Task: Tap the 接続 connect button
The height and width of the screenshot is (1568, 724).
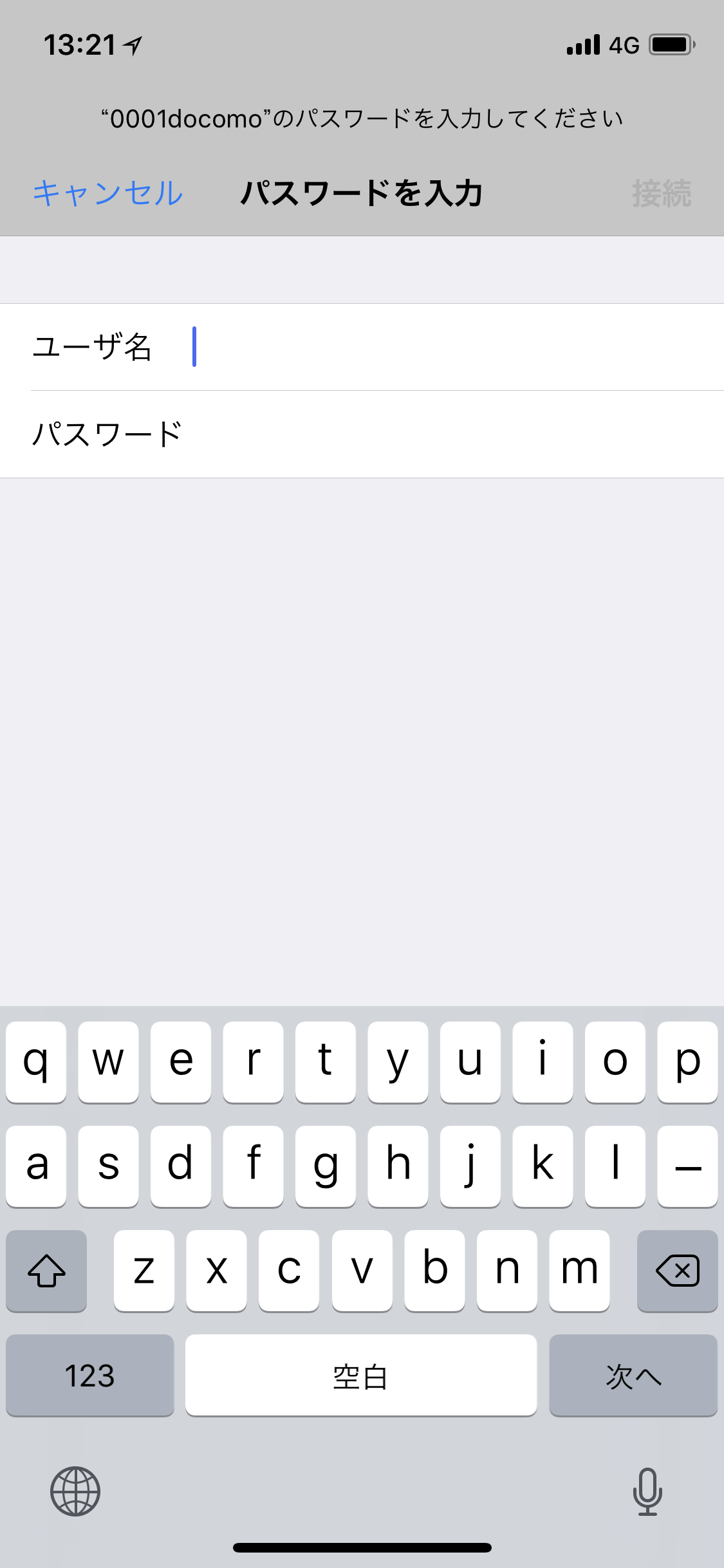Action: click(661, 193)
